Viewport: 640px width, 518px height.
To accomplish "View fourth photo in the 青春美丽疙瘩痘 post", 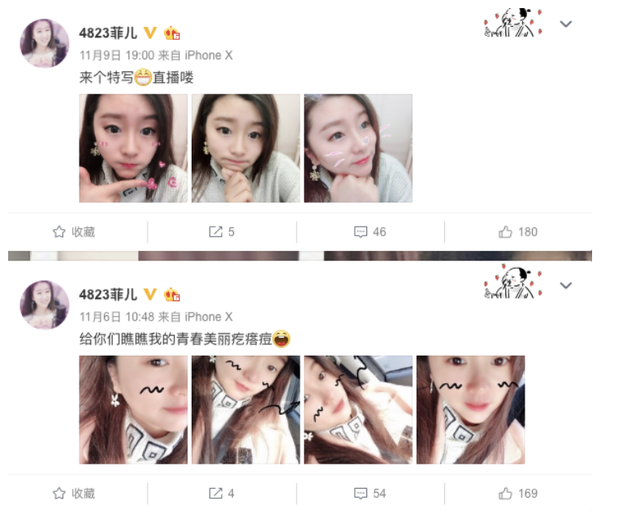I will 470,410.
